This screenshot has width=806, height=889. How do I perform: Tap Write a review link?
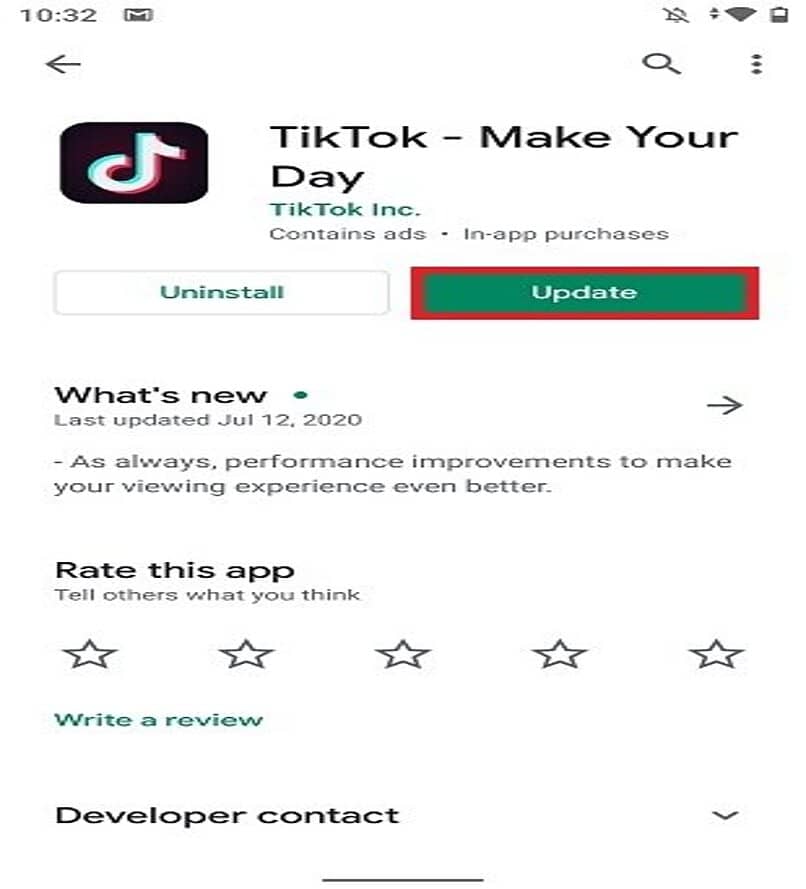tap(159, 719)
